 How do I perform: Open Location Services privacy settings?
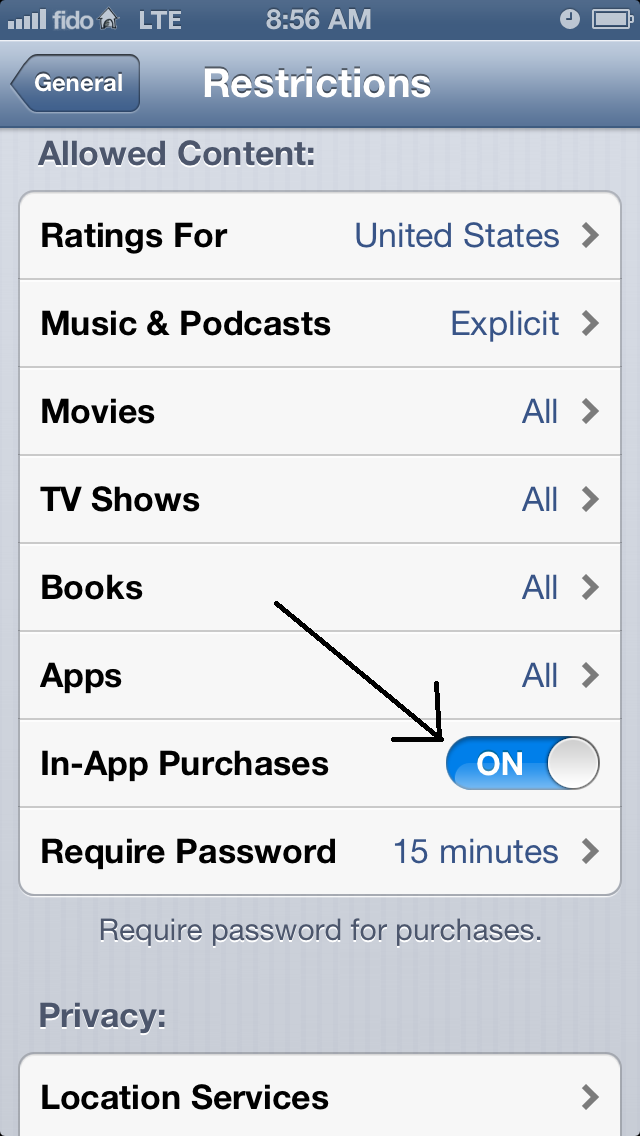(320, 1097)
